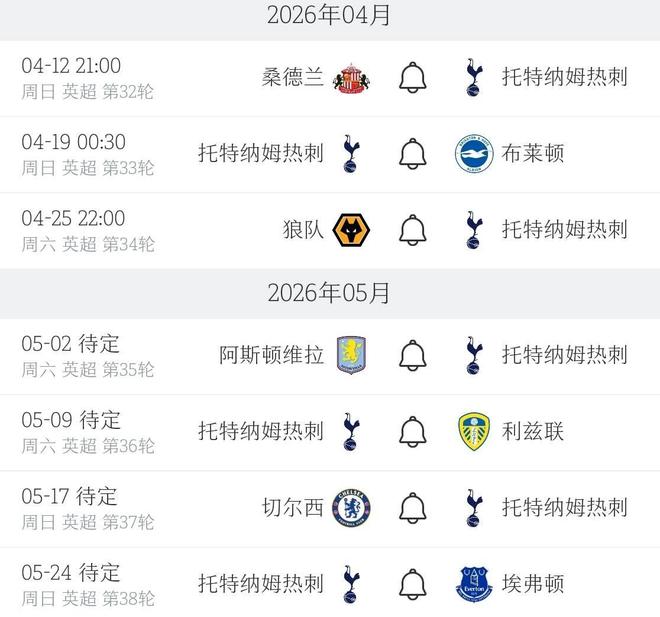This screenshot has width=660, height=617.
Task: Set reminder bell for Sunderland vs Tottenham match
Action: click(413, 78)
